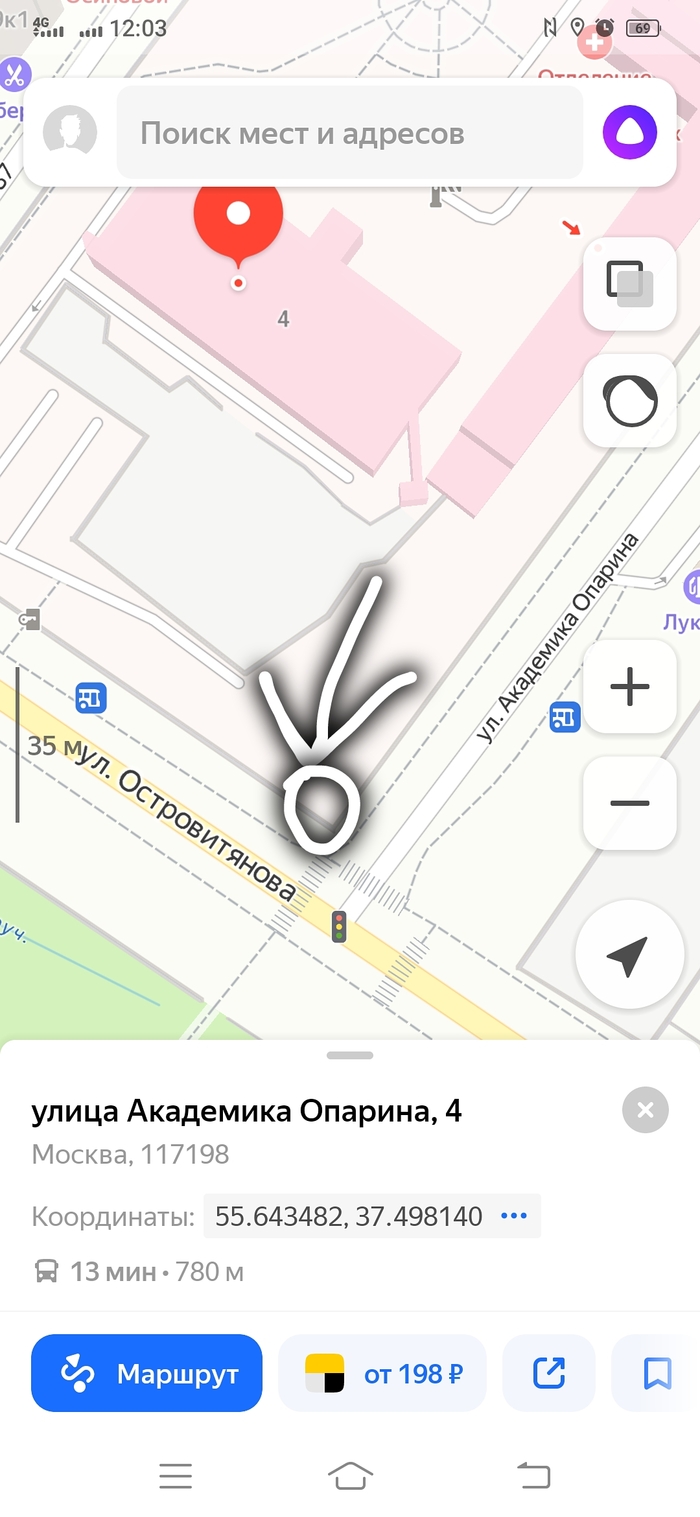Open the profile avatar in search bar
700x1517 pixels.
(x=70, y=132)
